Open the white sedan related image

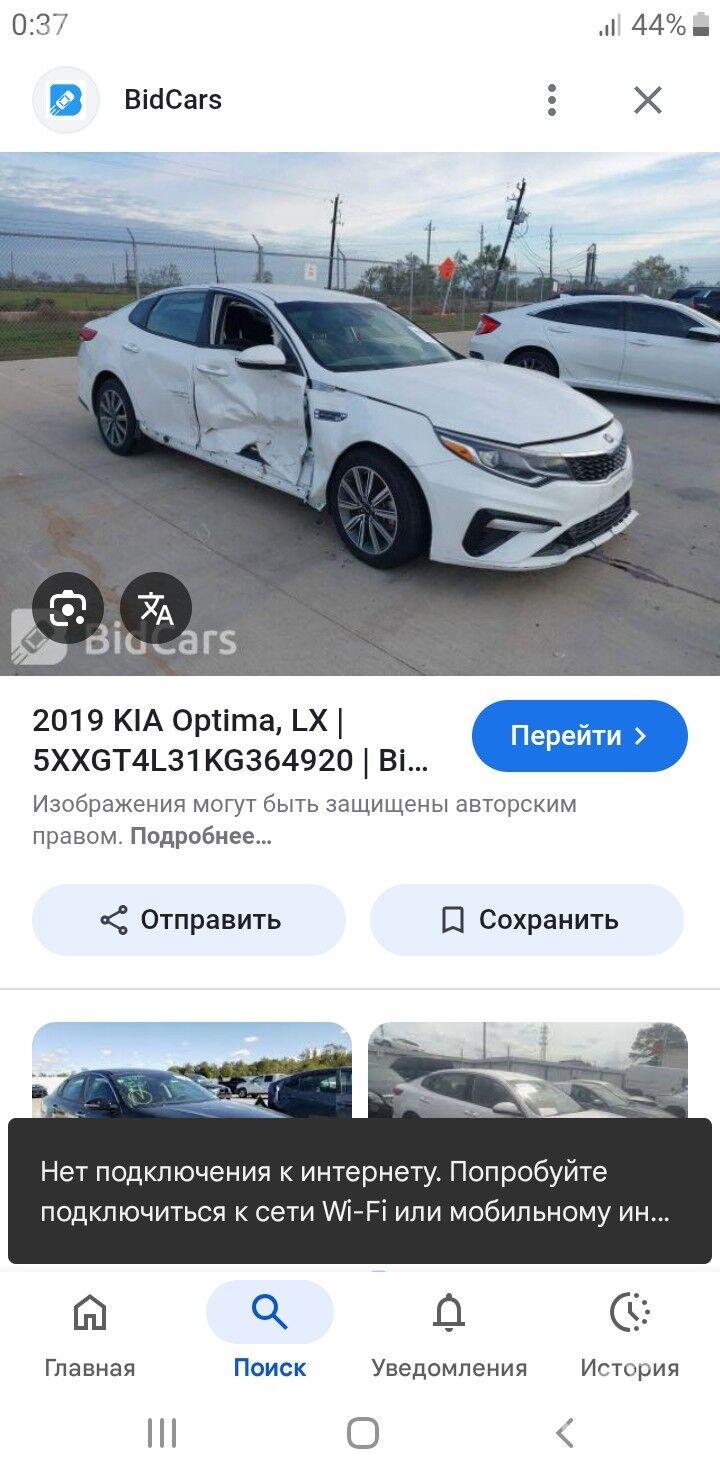(x=528, y=1070)
